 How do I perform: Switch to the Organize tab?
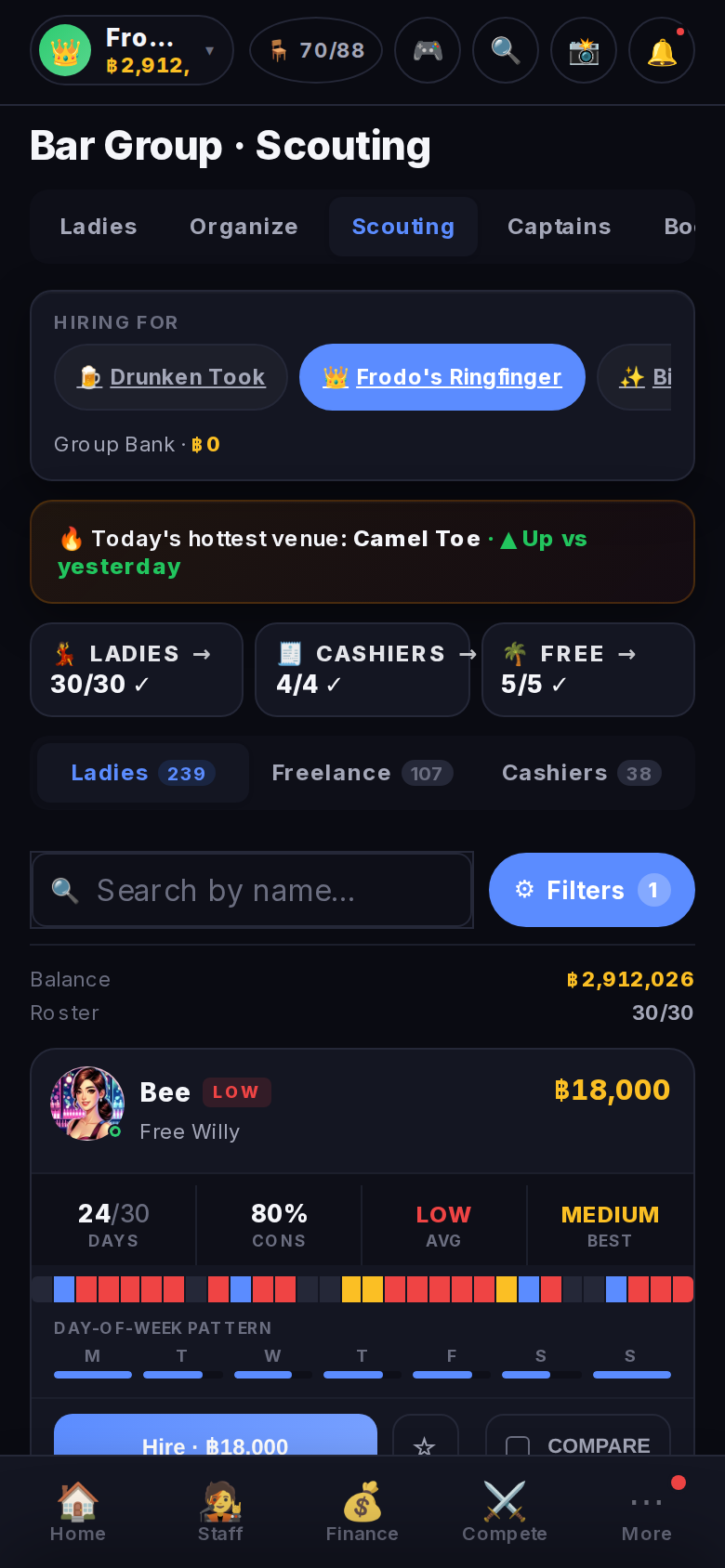244,227
